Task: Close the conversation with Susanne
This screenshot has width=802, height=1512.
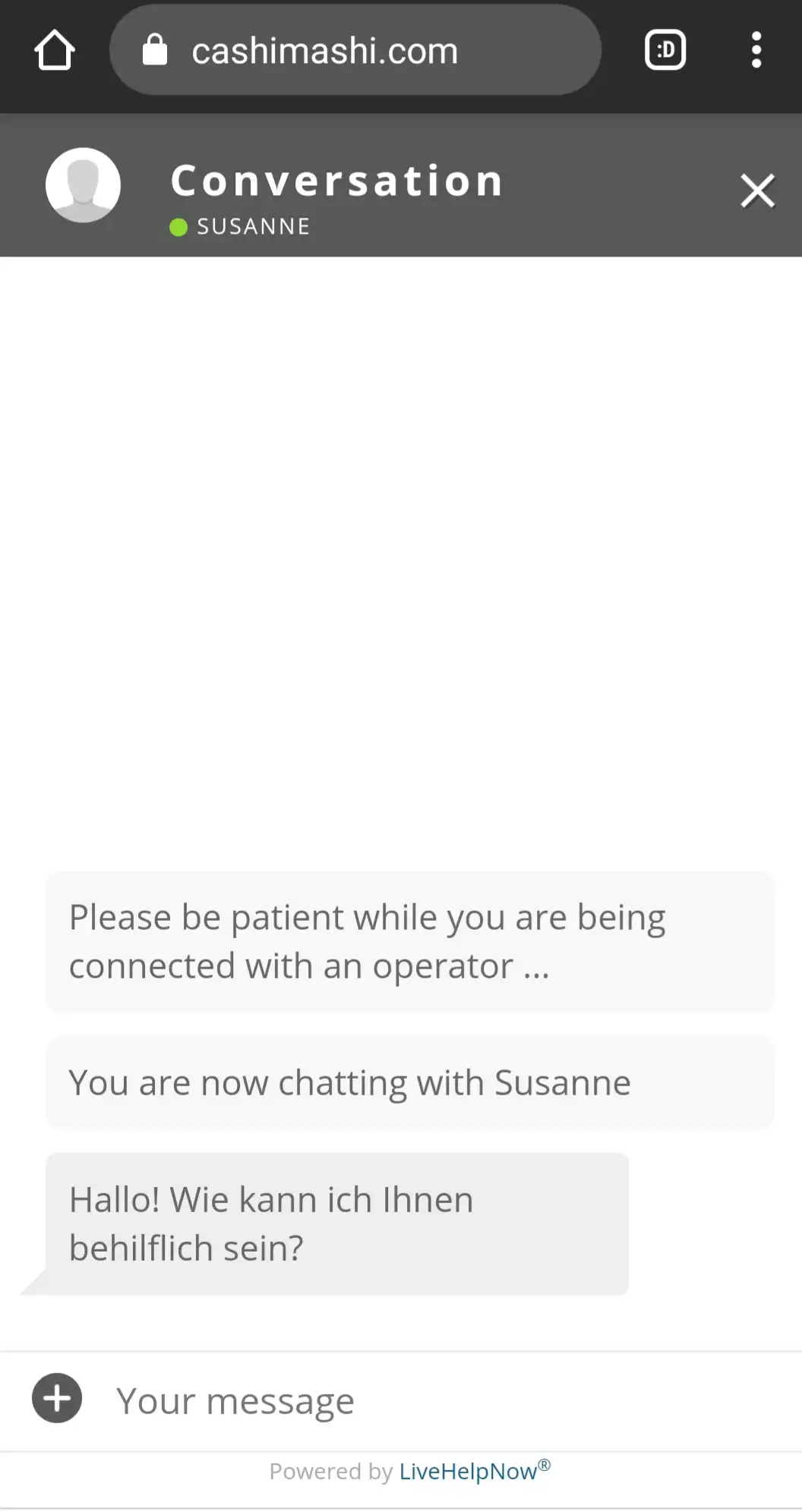Action: coord(757,191)
